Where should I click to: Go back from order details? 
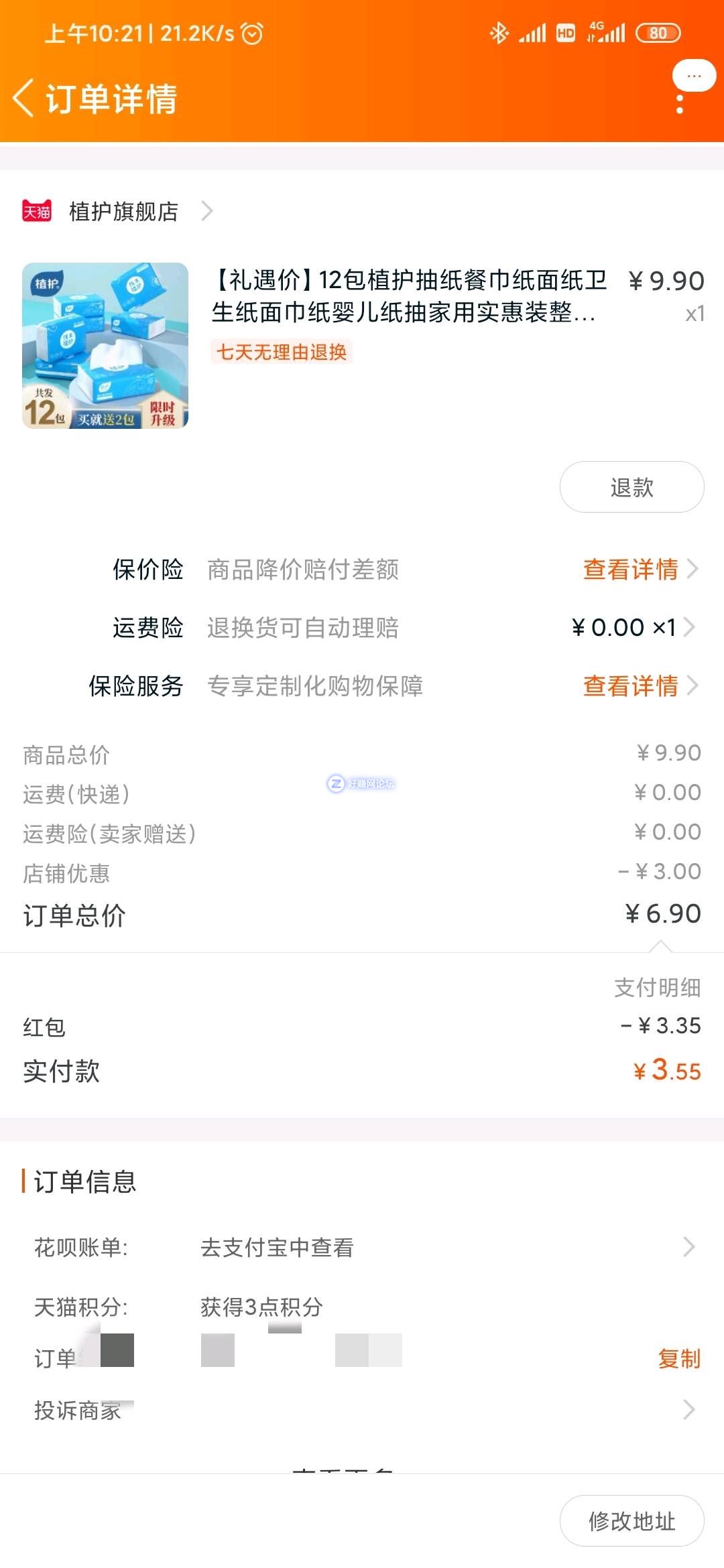point(24,99)
